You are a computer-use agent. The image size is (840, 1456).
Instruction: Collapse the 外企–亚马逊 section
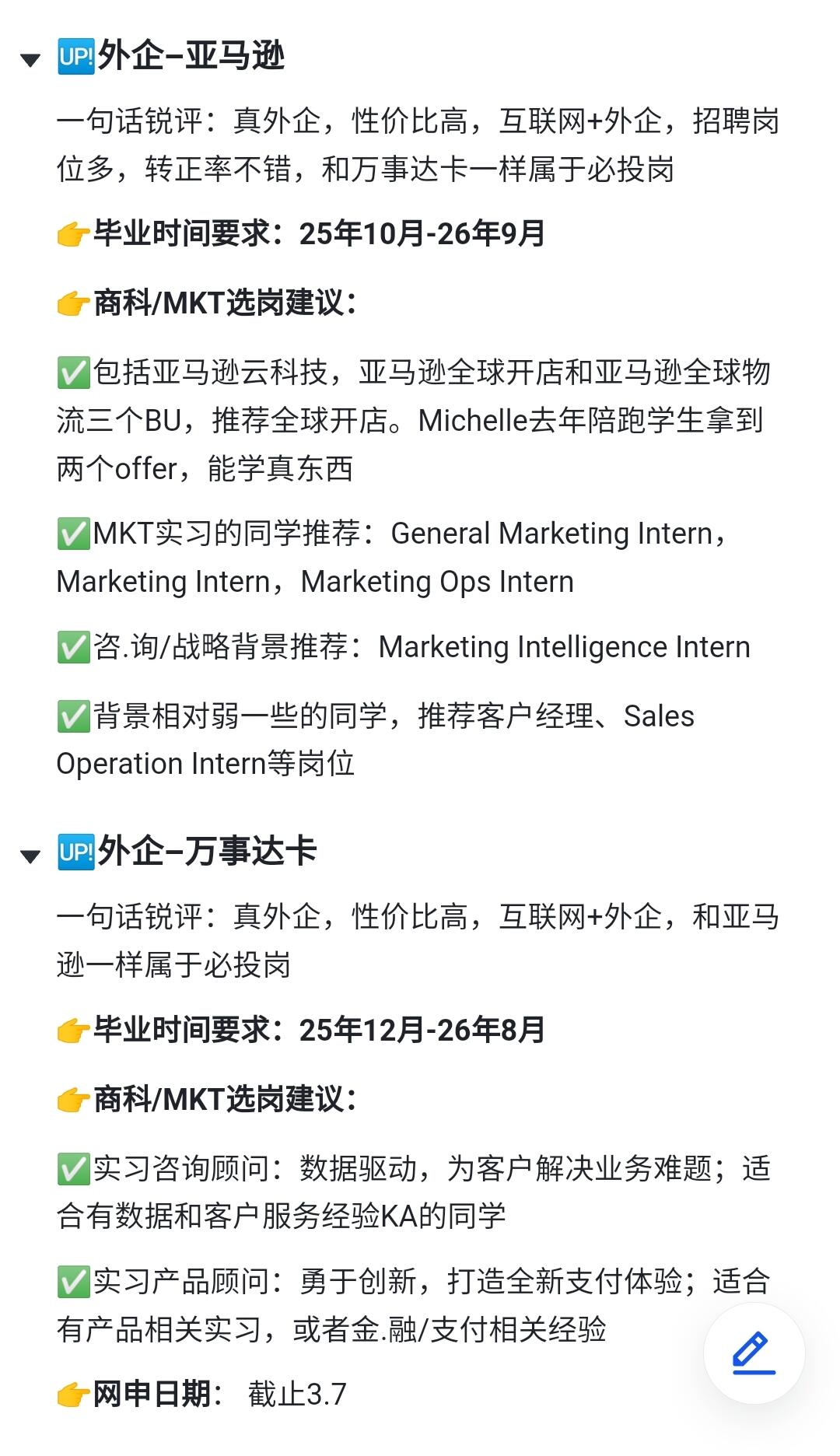(x=30, y=60)
